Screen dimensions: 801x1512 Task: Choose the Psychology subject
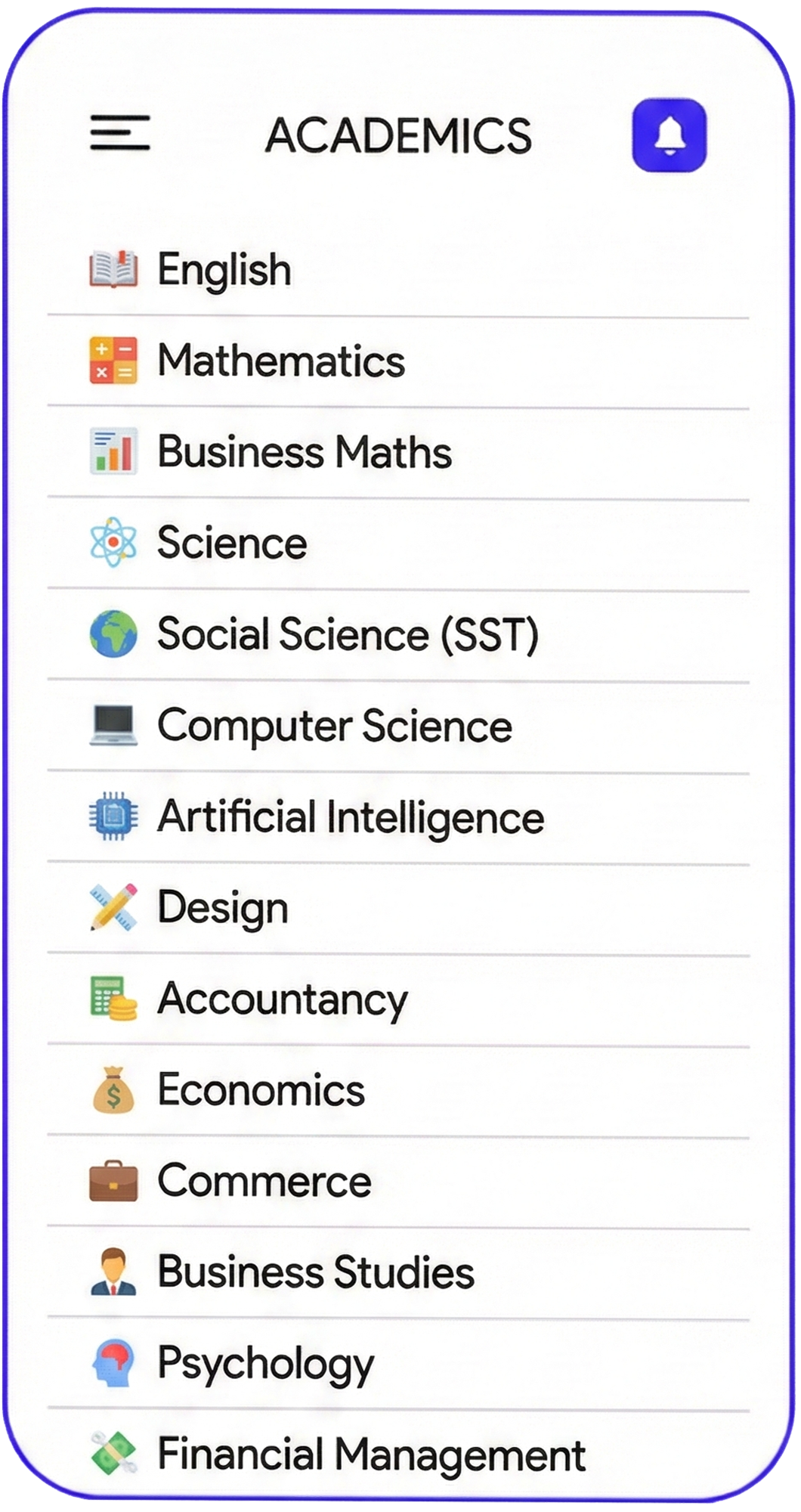(x=265, y=1363)
